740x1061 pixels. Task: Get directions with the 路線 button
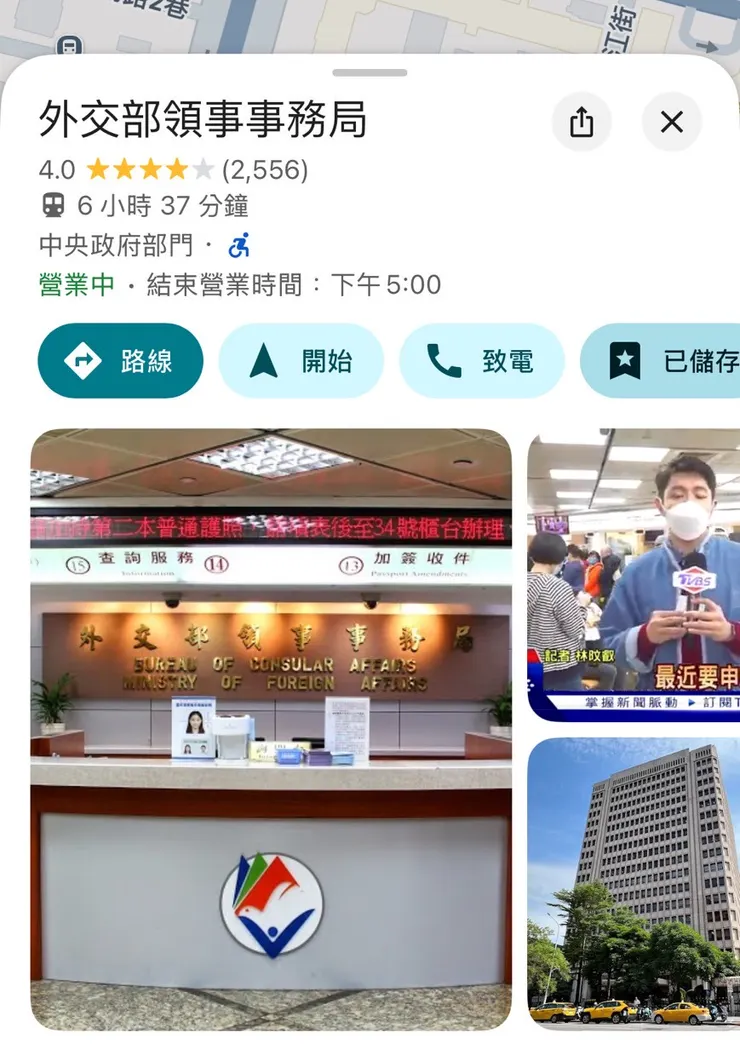point(120,361)
